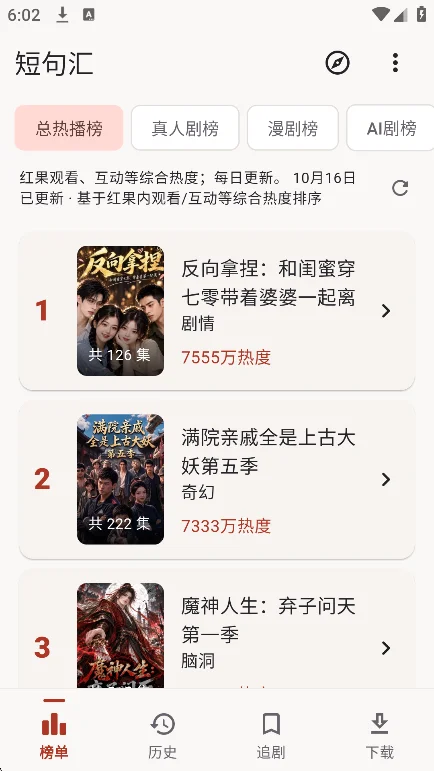The height and width of the screenshot is (771, 434).
Task: Open 魔神人生：弃子问天第一季 card
Action: 217,629
